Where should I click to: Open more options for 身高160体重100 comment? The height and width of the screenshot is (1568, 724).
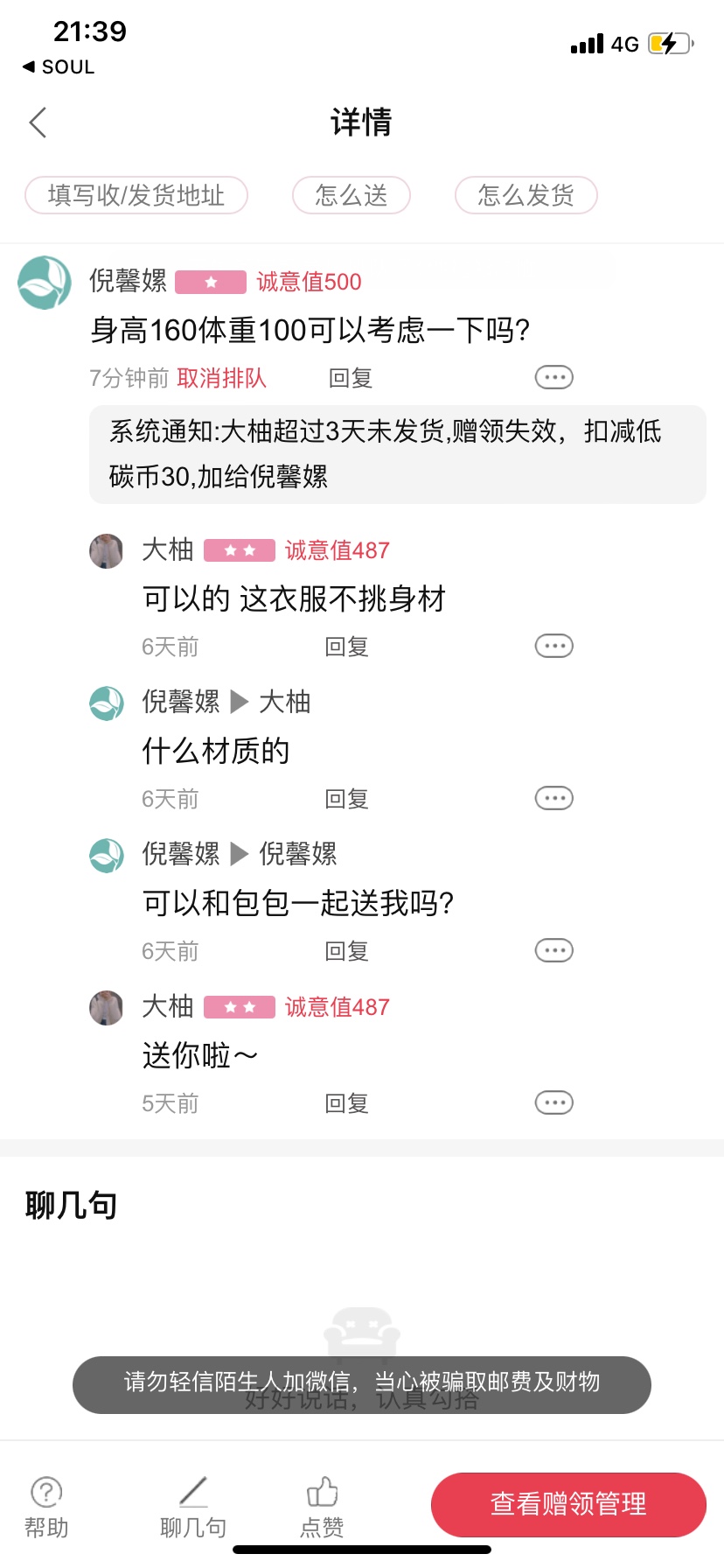pyautogui.click(x=553, y=377)
